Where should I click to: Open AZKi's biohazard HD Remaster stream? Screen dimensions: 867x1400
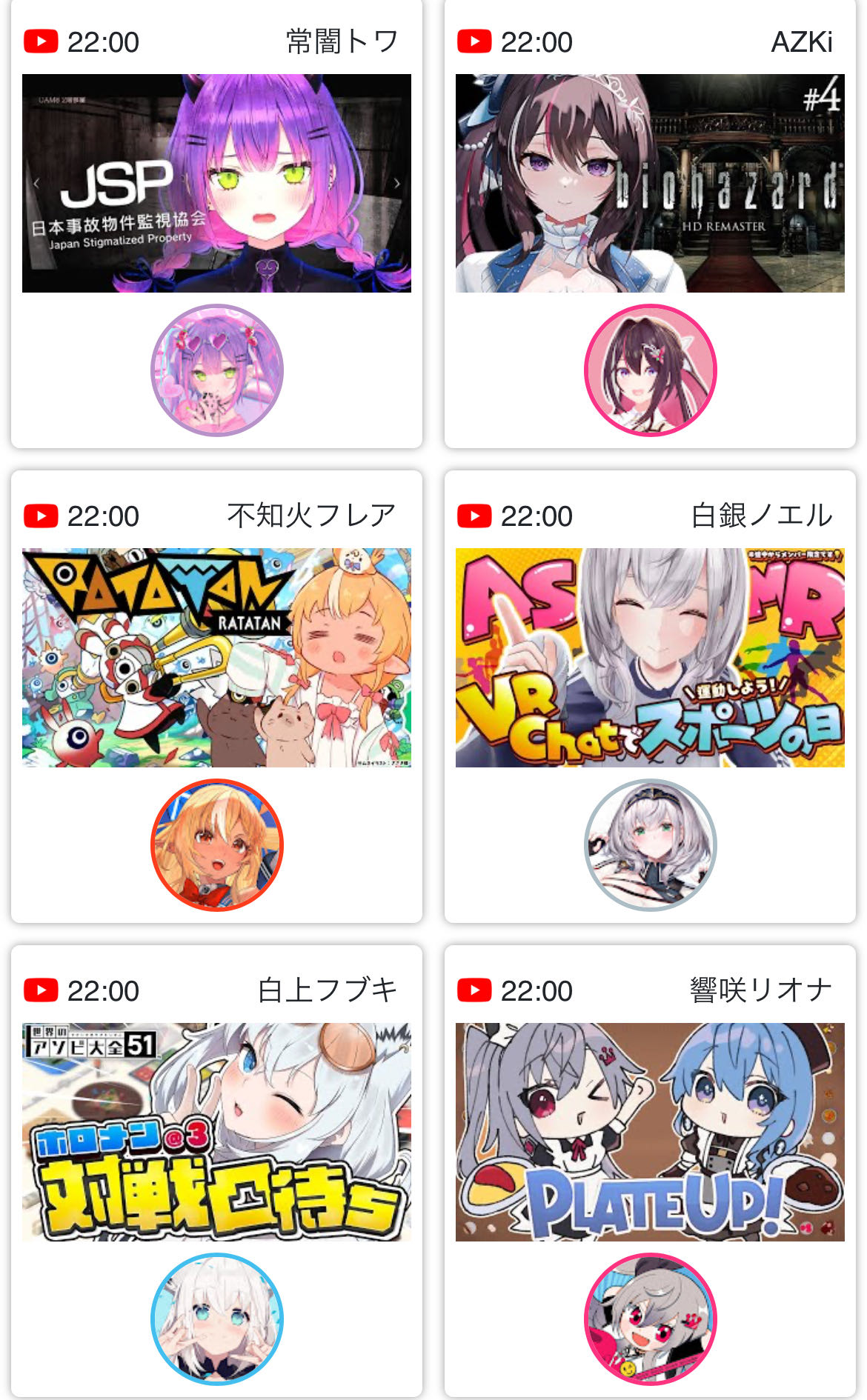(650, 183)
